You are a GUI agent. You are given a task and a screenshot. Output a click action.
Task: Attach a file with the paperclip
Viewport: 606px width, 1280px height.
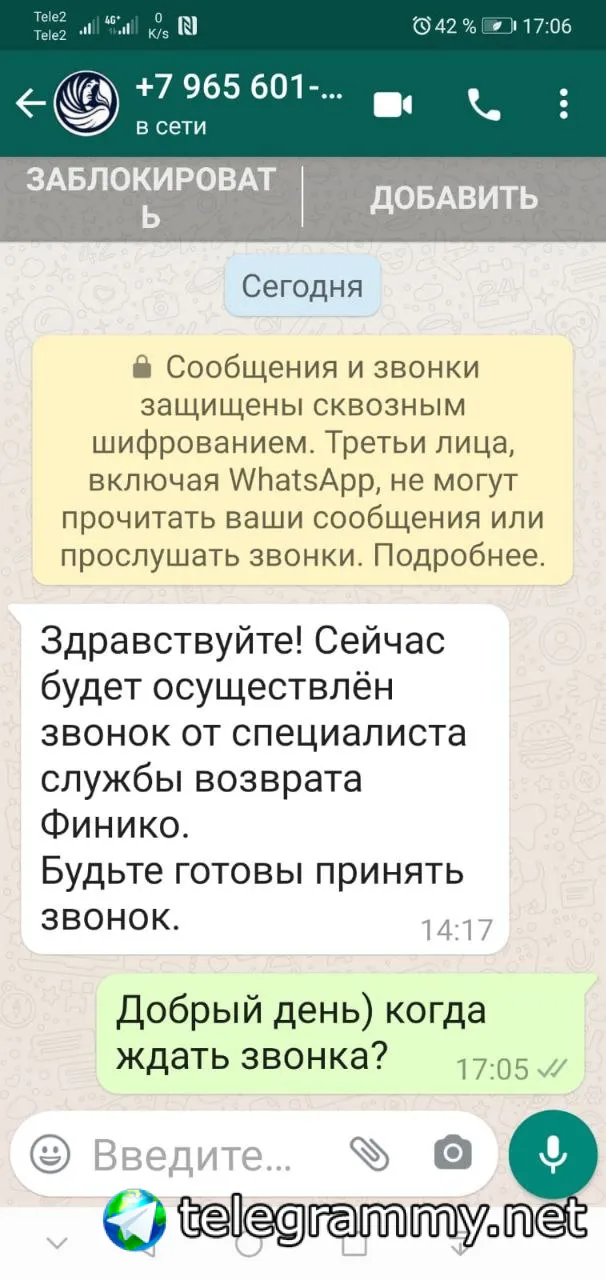pos(370,1155)
